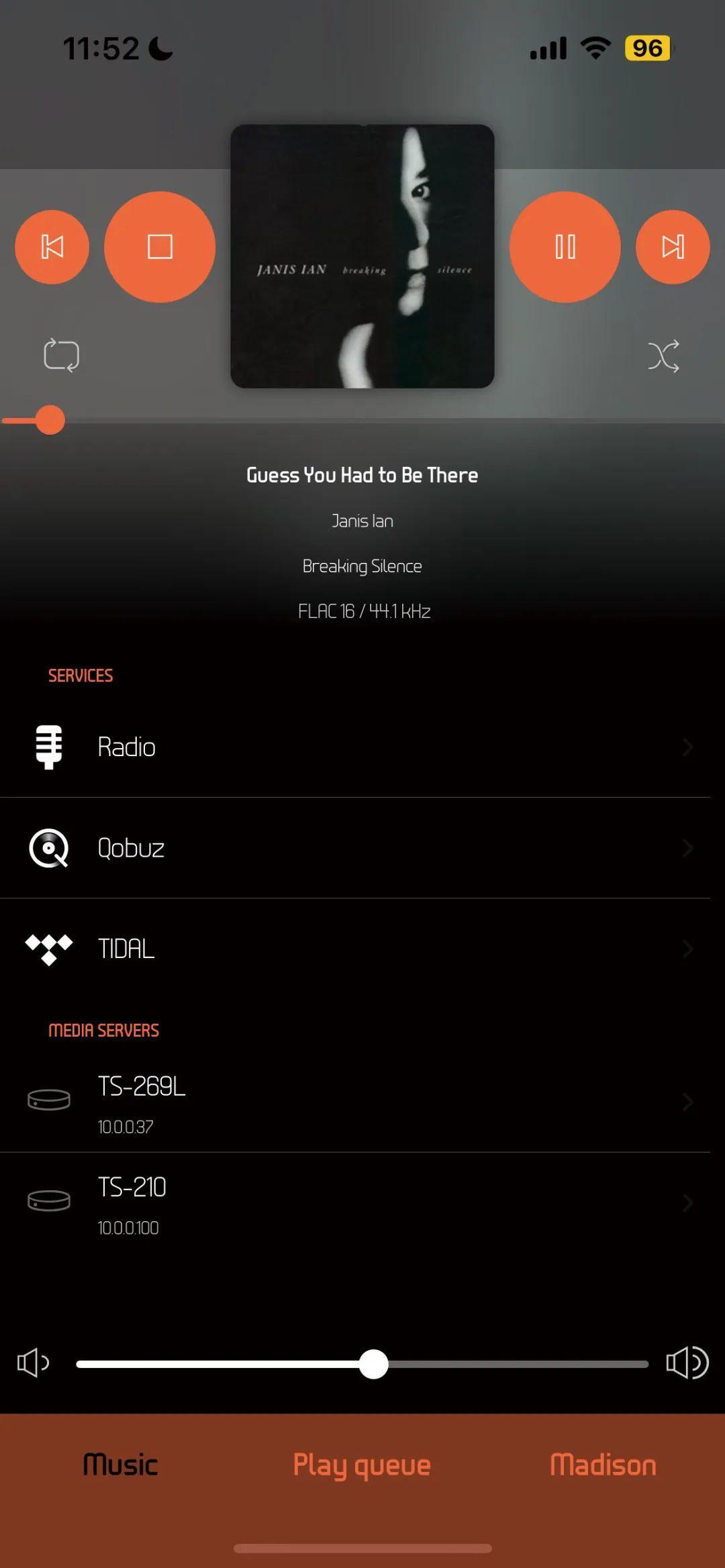This screenshot has height=1568, width=725.
Task: Skip to the next track
Action: pos(672,247)
